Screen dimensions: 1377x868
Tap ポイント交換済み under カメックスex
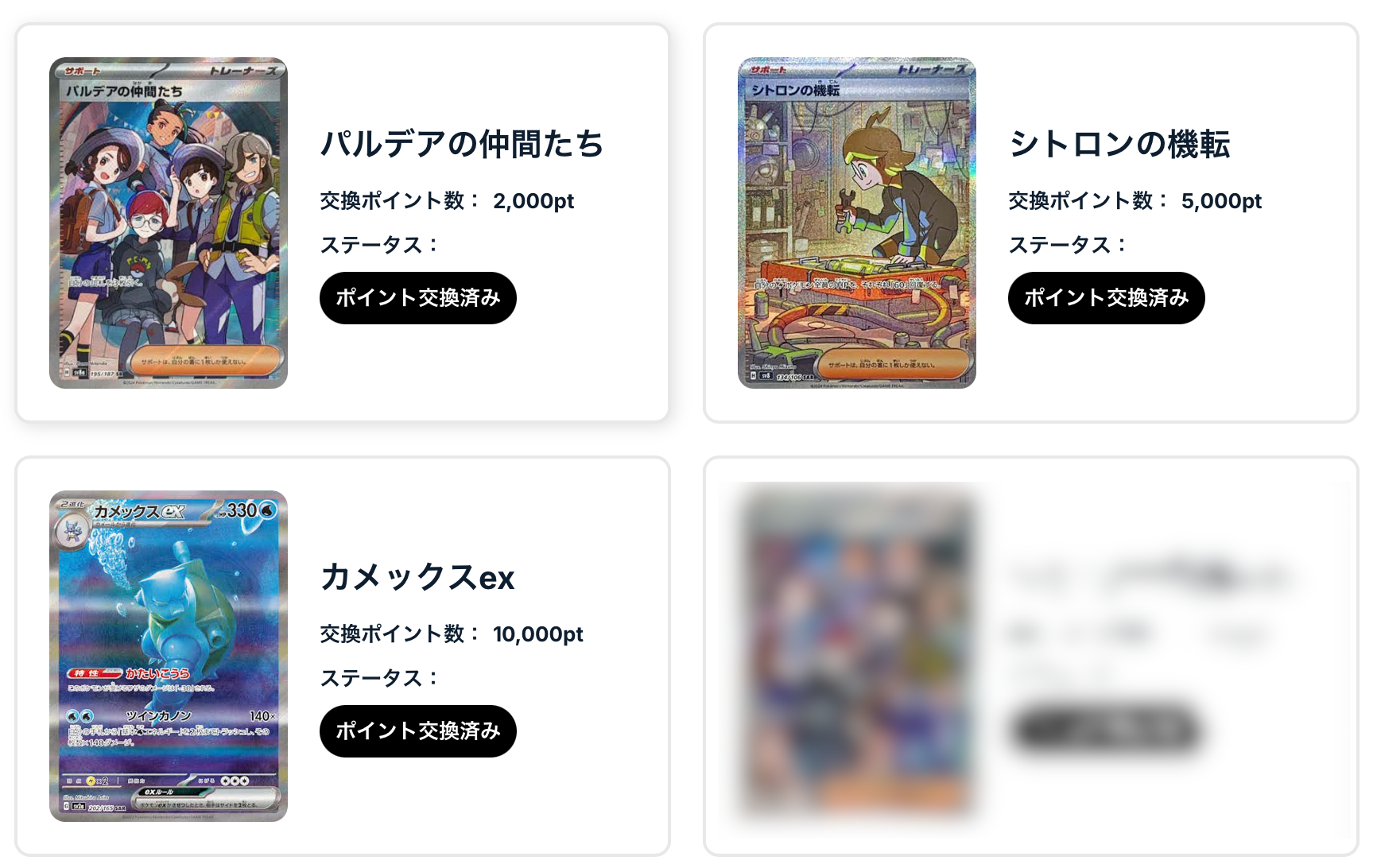[418, 731]
